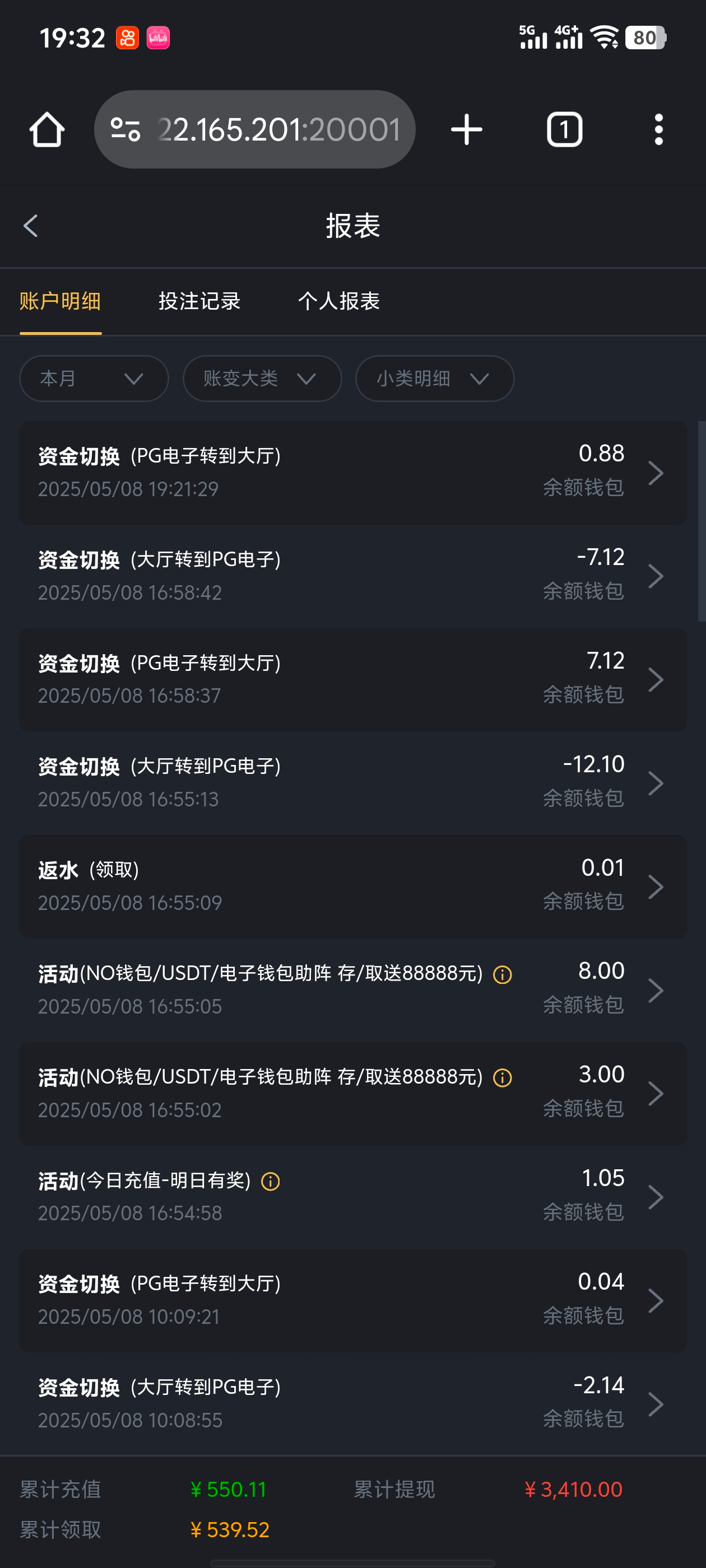Open the -12.10 资金切换 record
The width and height of the screenshot is (706, 1568).
(x=352, y=783)
